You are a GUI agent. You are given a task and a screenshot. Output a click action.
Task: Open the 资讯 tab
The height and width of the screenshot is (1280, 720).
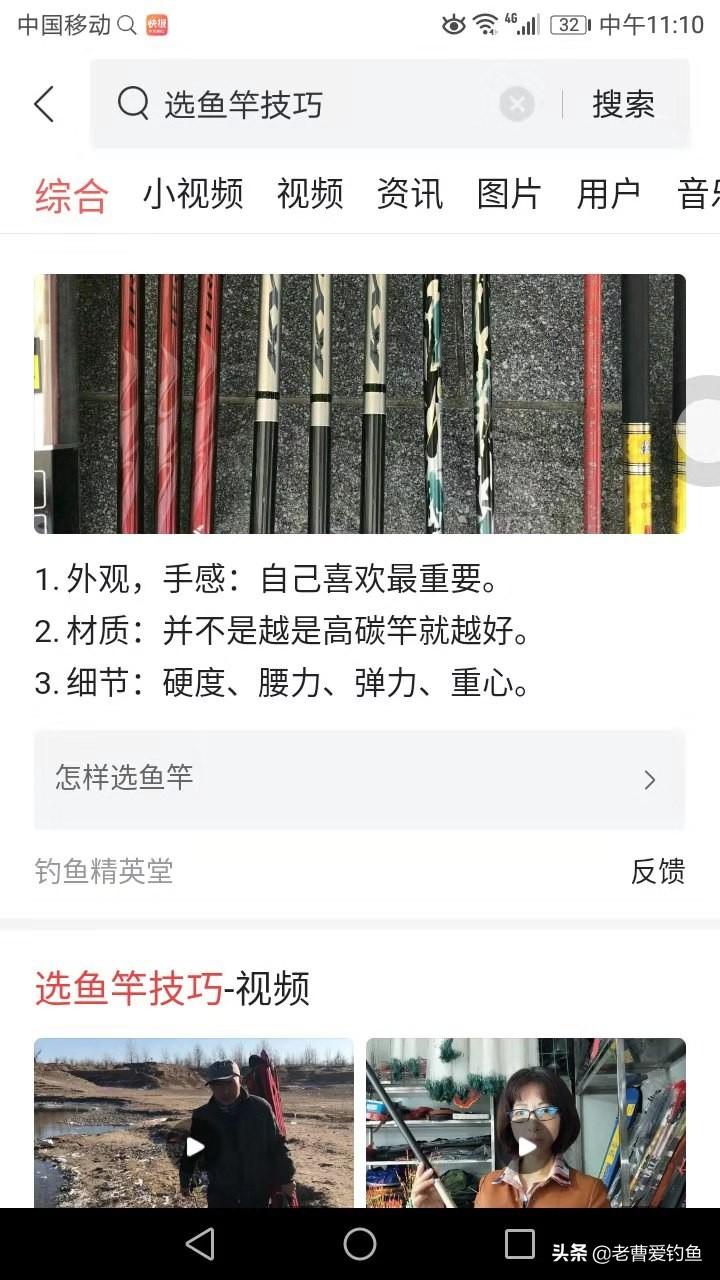tap(410, 195)
